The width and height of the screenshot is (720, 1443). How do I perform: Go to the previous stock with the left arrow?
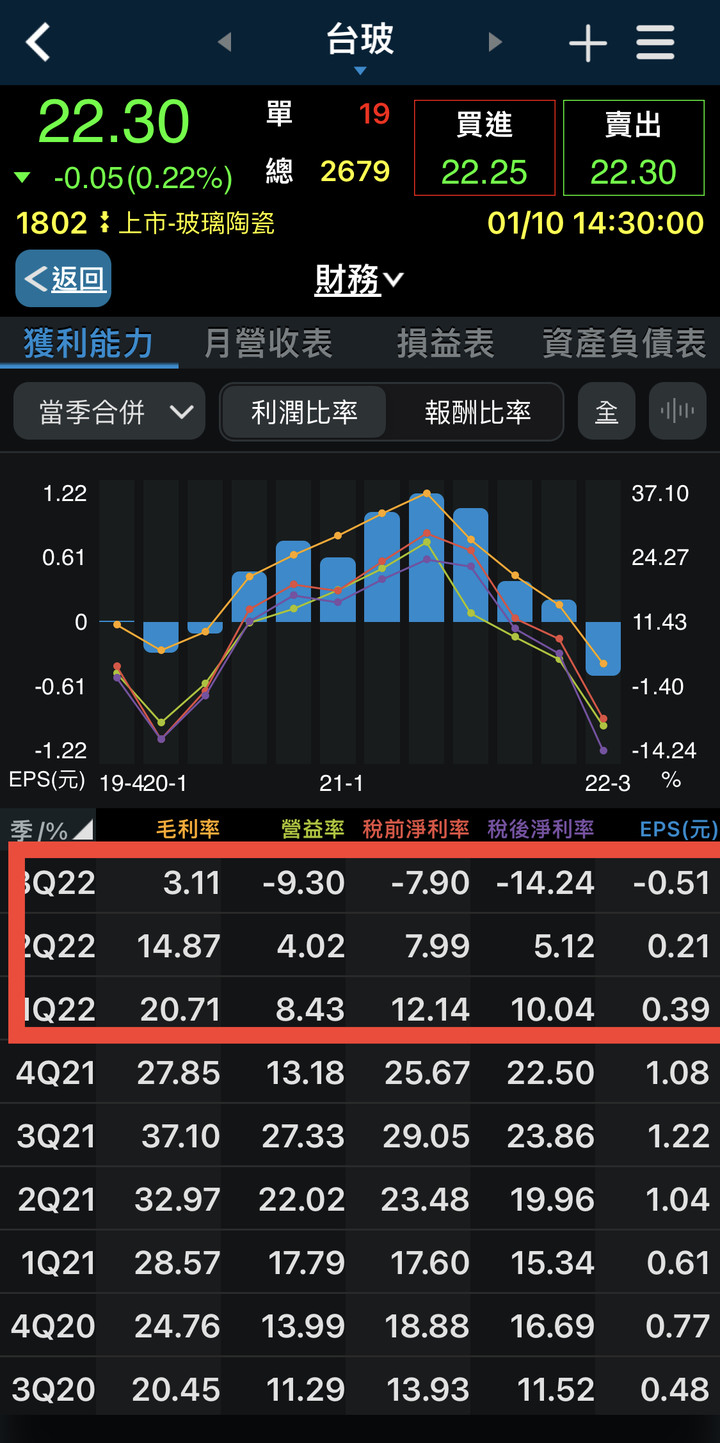[x=225, y=42]
